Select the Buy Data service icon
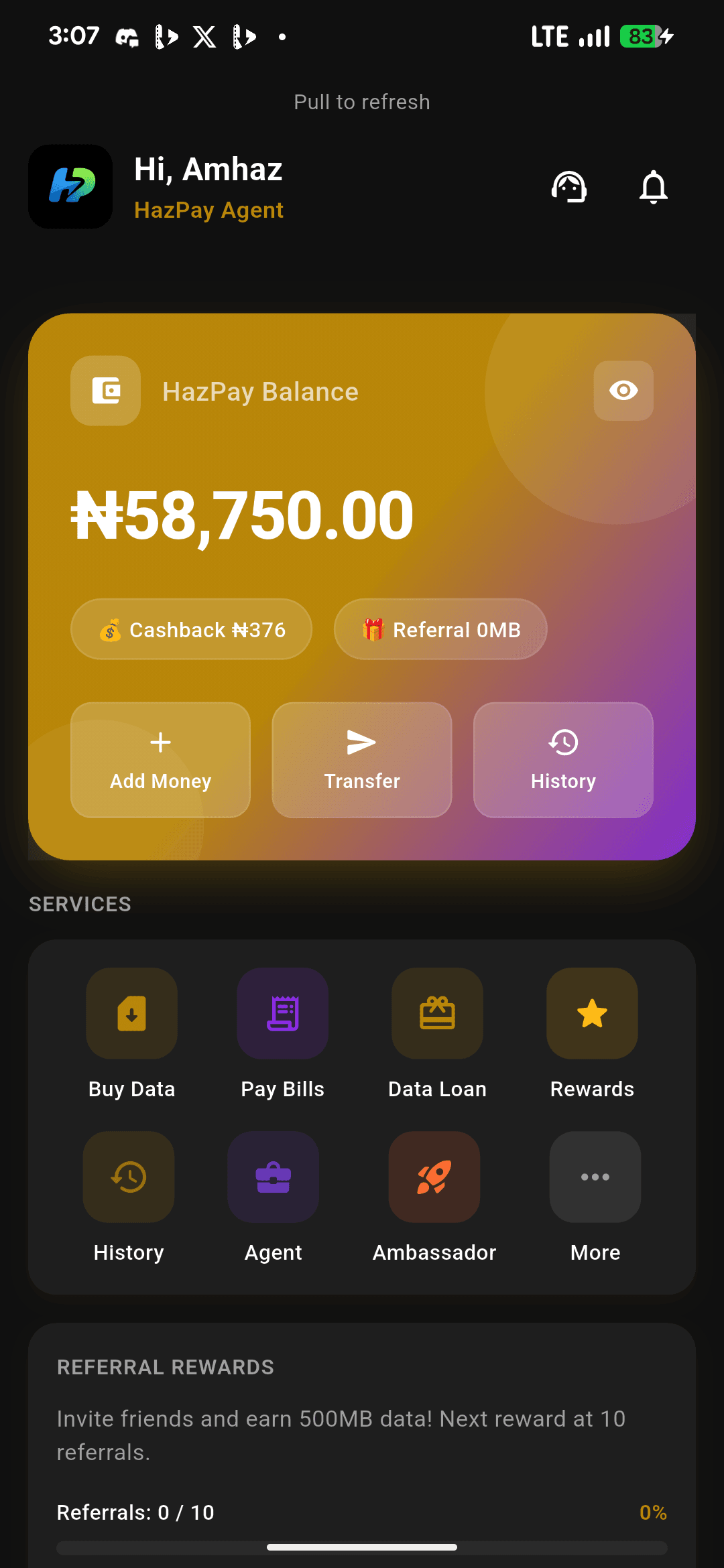Screen dimensions: 724x1568 coord(131,1013)
